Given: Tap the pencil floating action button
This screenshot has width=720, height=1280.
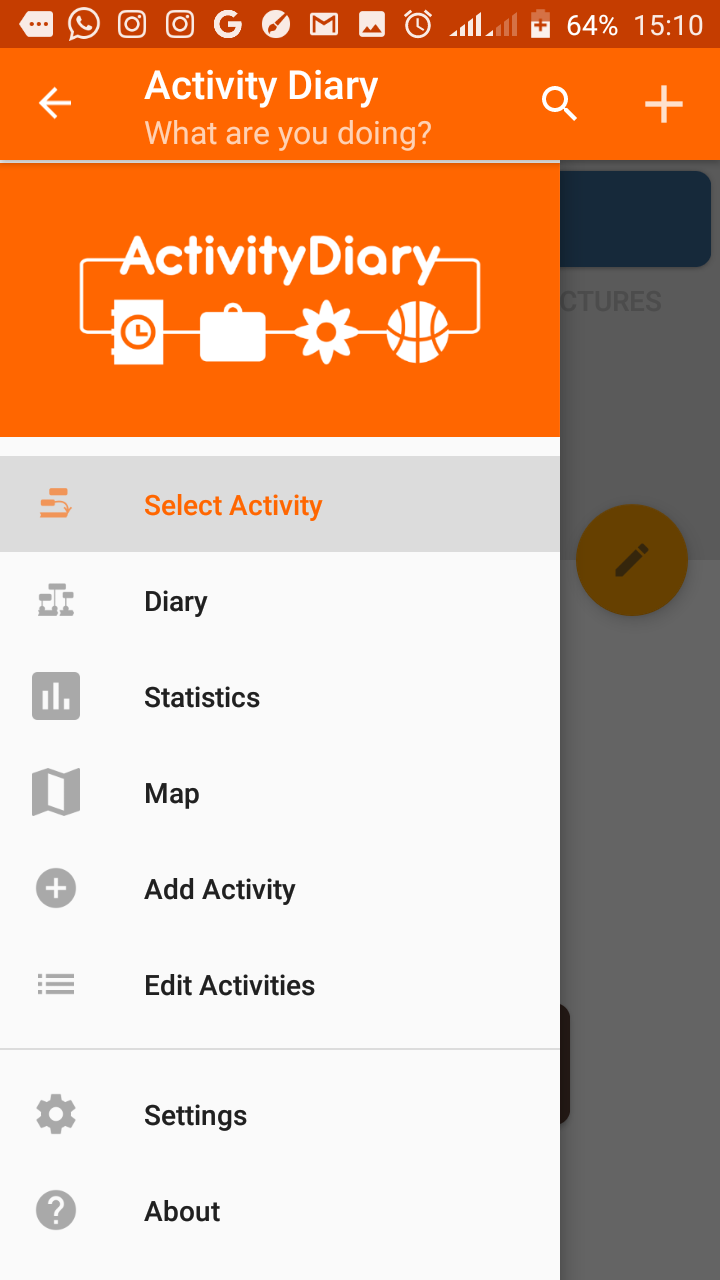Looking at the screenshot, I should [x=632, y=560].
